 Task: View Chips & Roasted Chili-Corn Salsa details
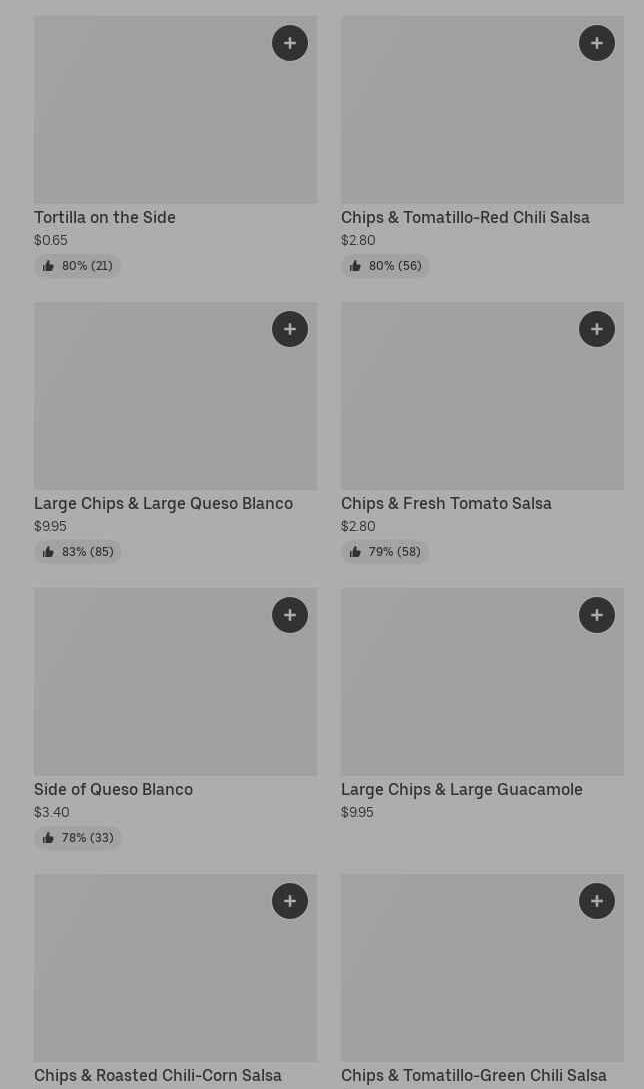(158, 1075)
